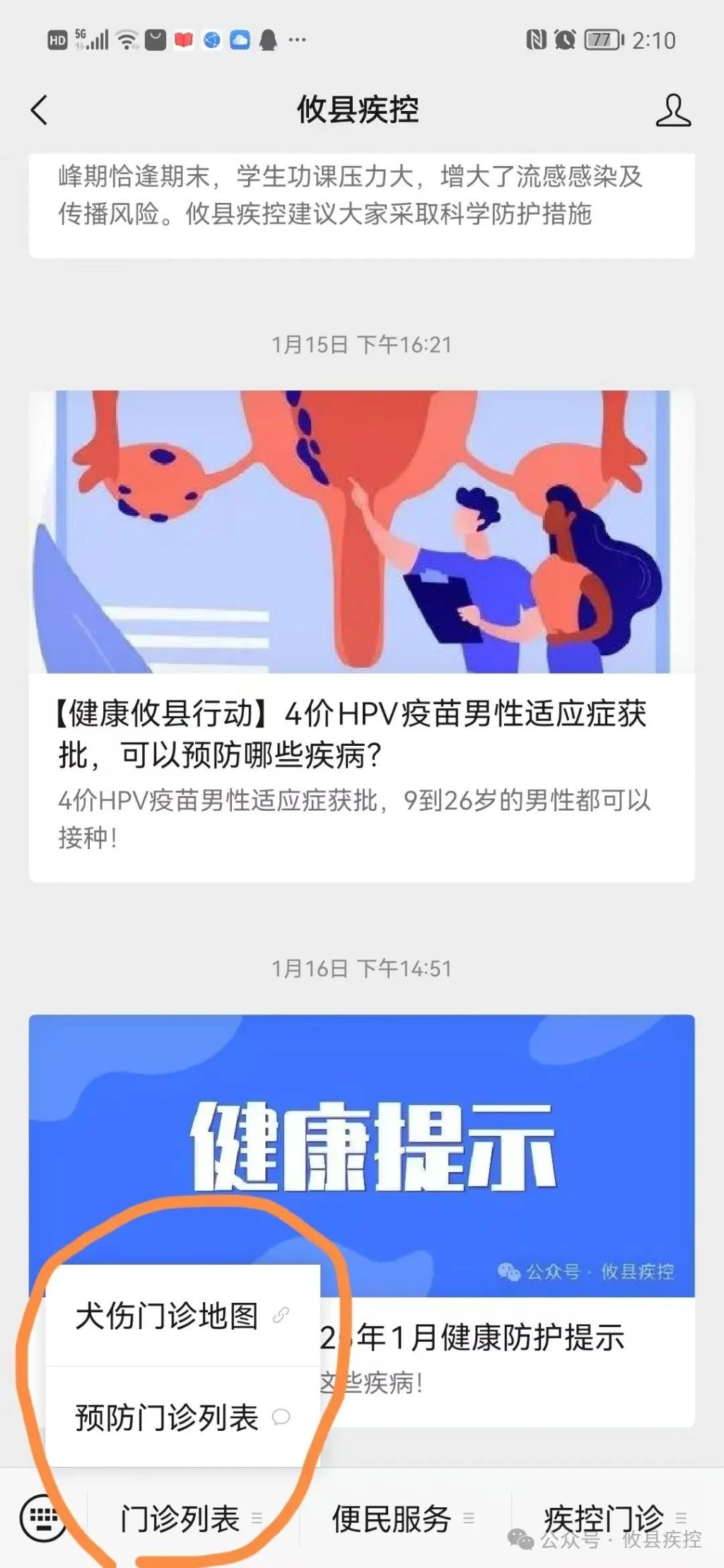This screenshot has width=724, height=1568.
Task: Select 犬伤门诊地图 from popup menu
Action: pos(182,1316)
